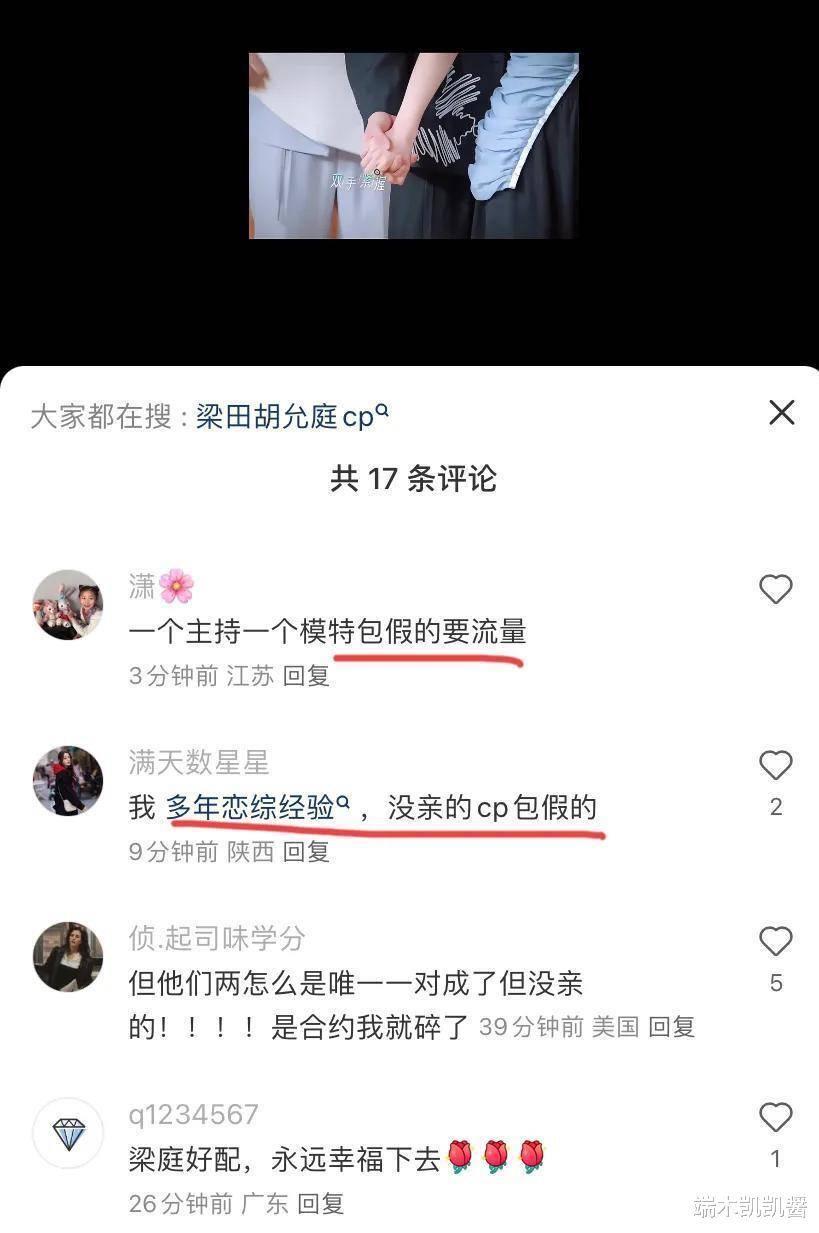819x1233 pixels.
Task: Like 满天数星星's comment
Action: click(x=775, y=766)
